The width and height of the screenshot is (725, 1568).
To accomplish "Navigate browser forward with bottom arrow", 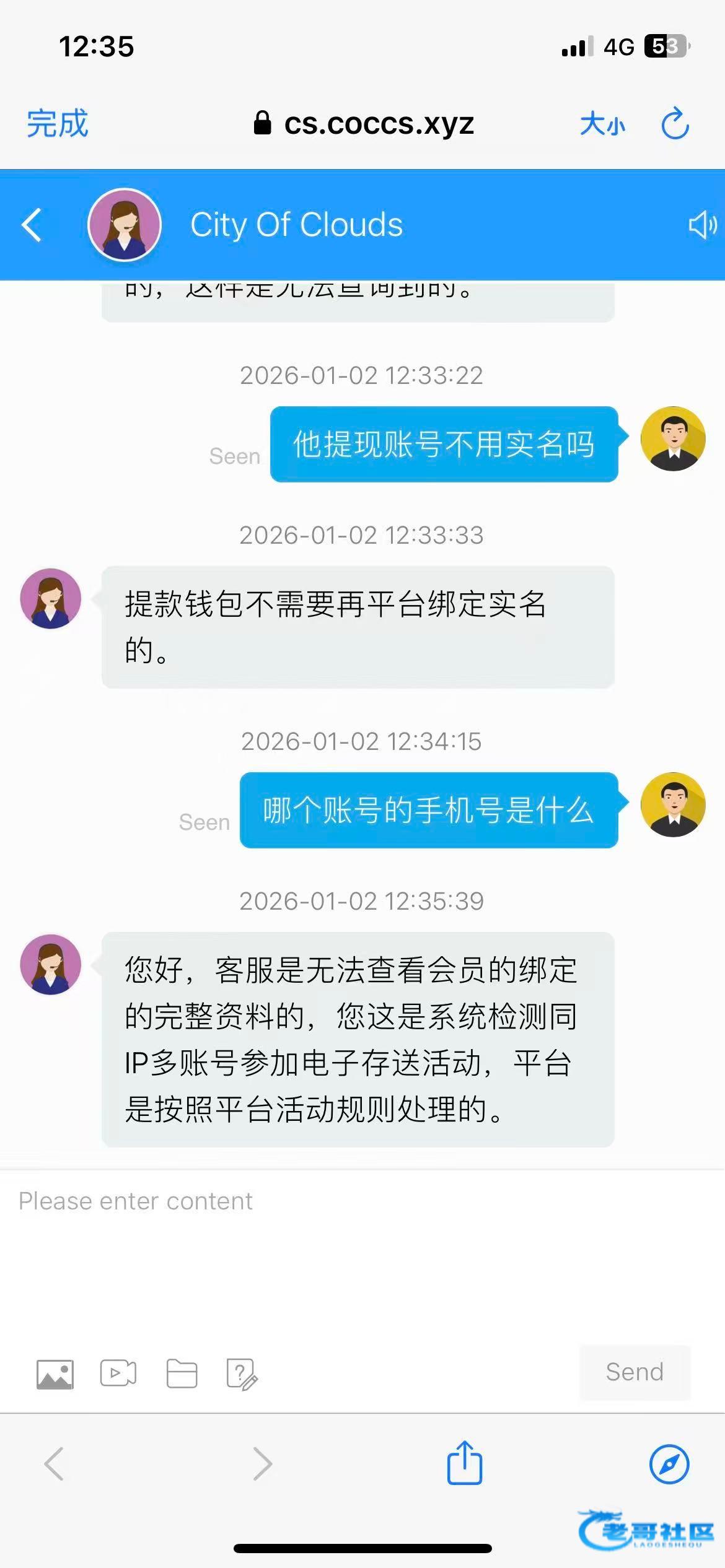I will tap(262, 1464).
